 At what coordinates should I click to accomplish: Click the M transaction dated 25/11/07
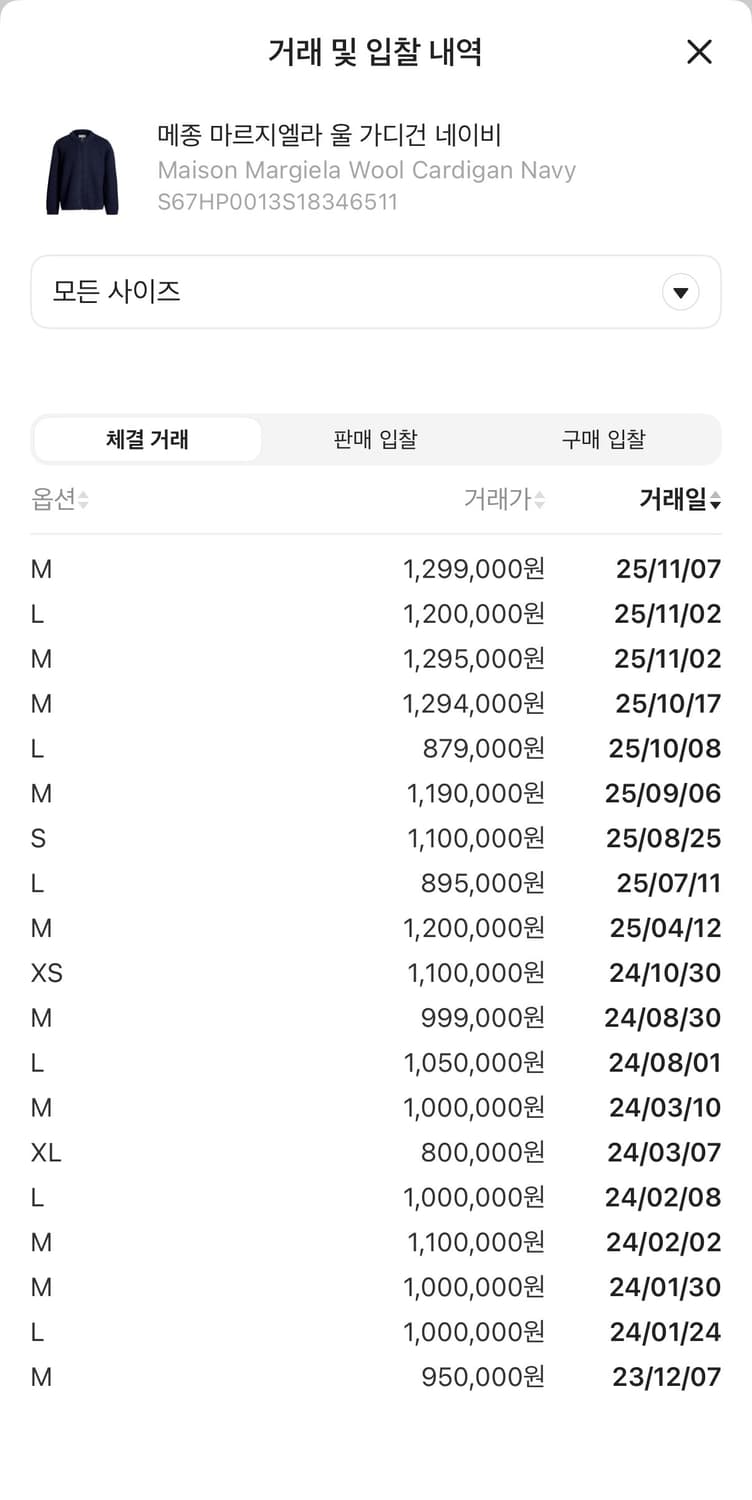[x=376, y=568]
